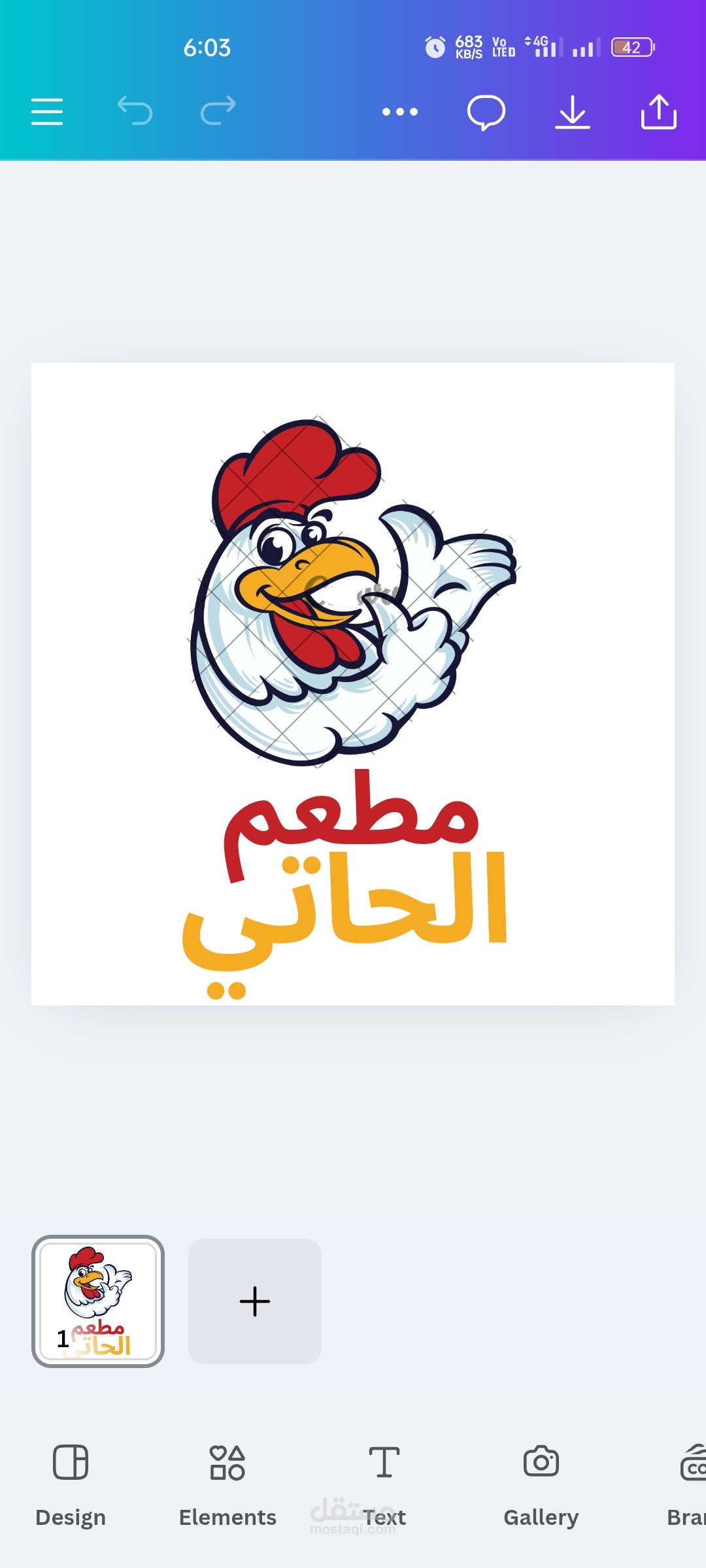Undo the last edit
The height and width of the screenshot is (1568, 706).
135,110
